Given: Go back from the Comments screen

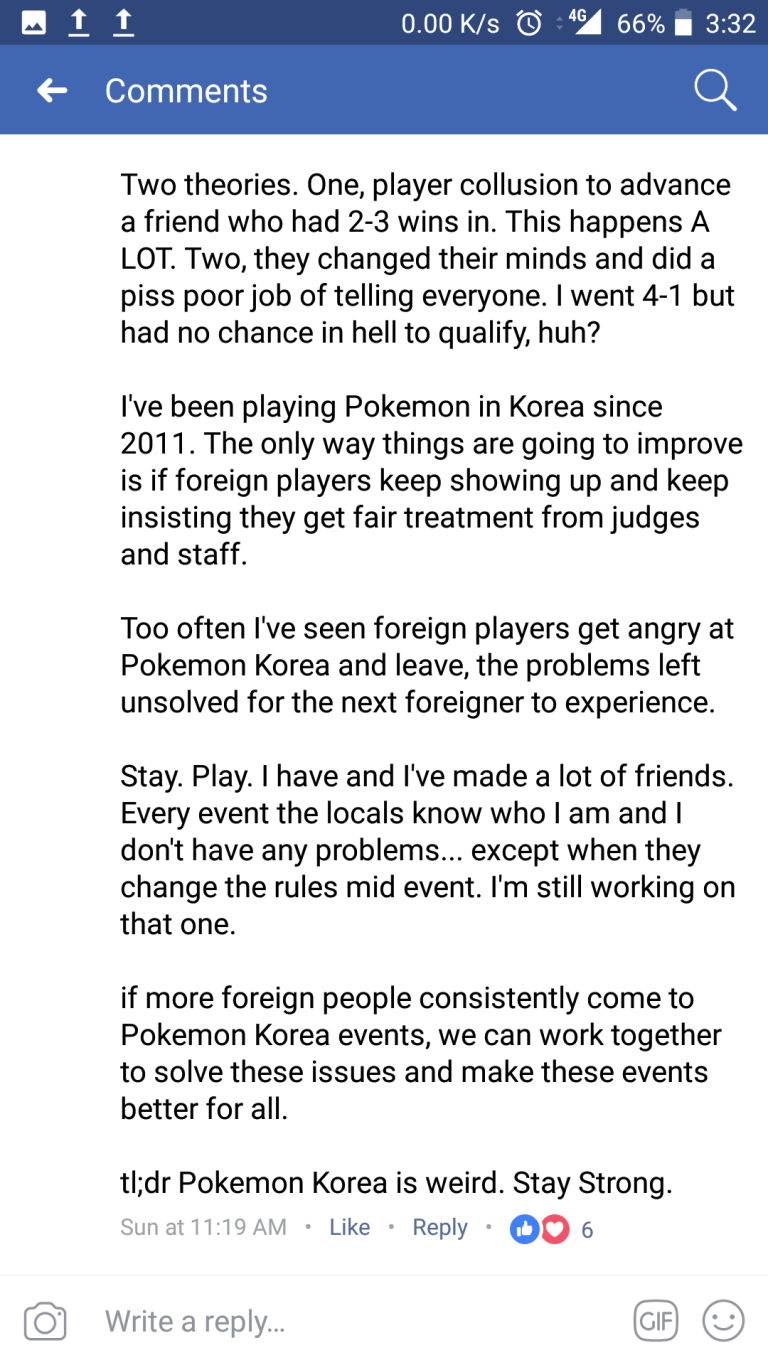Looking at the screenshot, I should [x=52, y=91].
